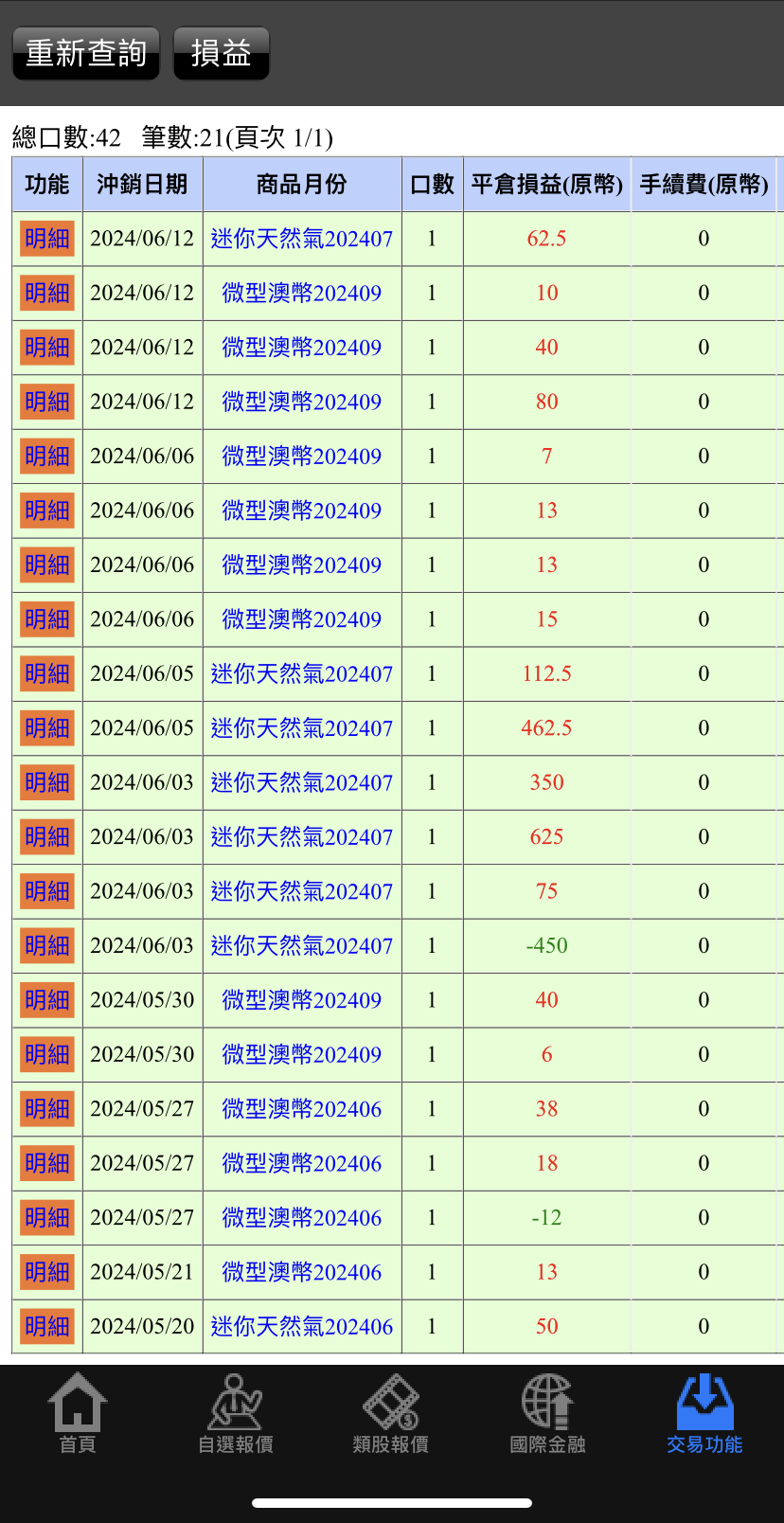Show 明細 of the 350 profit trade
The height and width of the screenshot is (1523, 784).
pyautogui.click(x=47, y=782)
